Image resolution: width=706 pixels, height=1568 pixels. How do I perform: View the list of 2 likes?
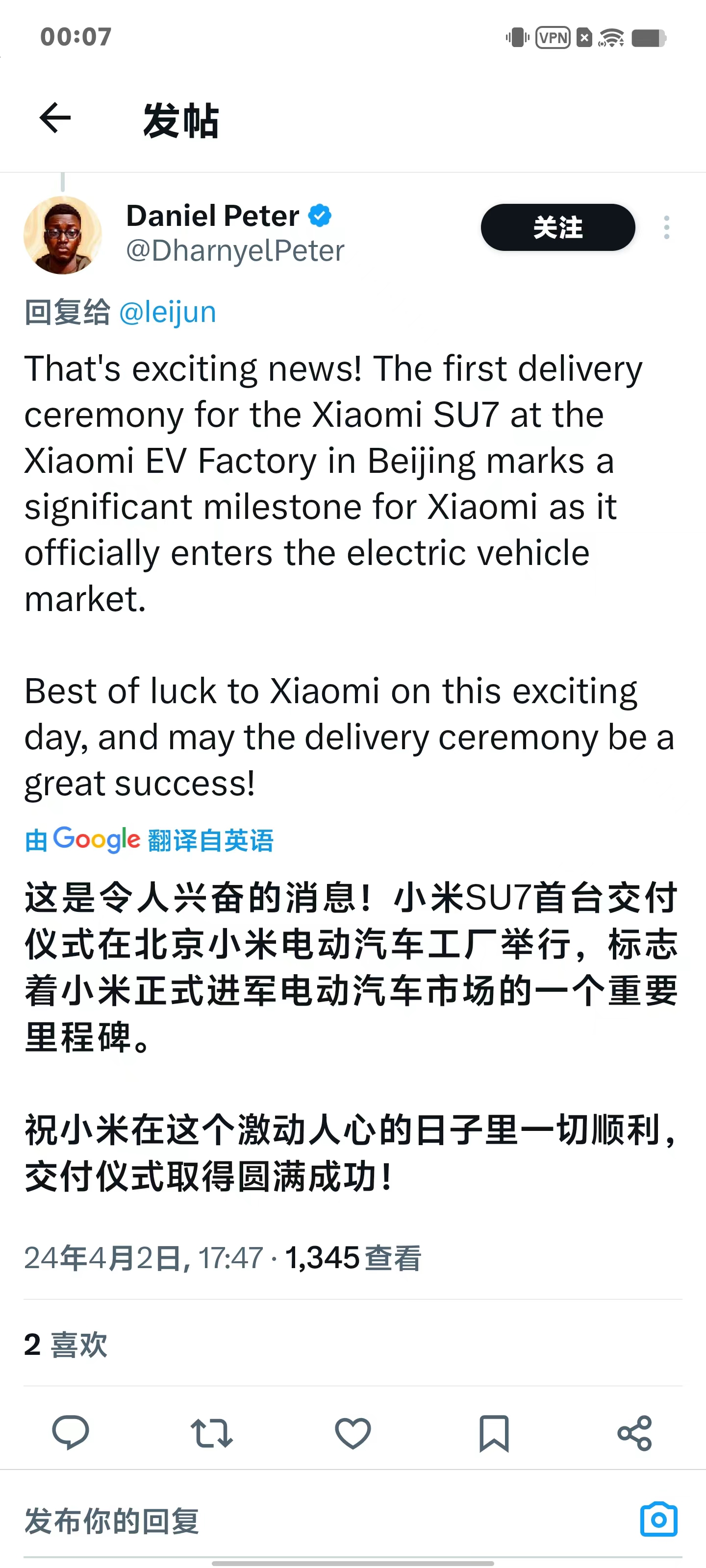(66, 1344)
